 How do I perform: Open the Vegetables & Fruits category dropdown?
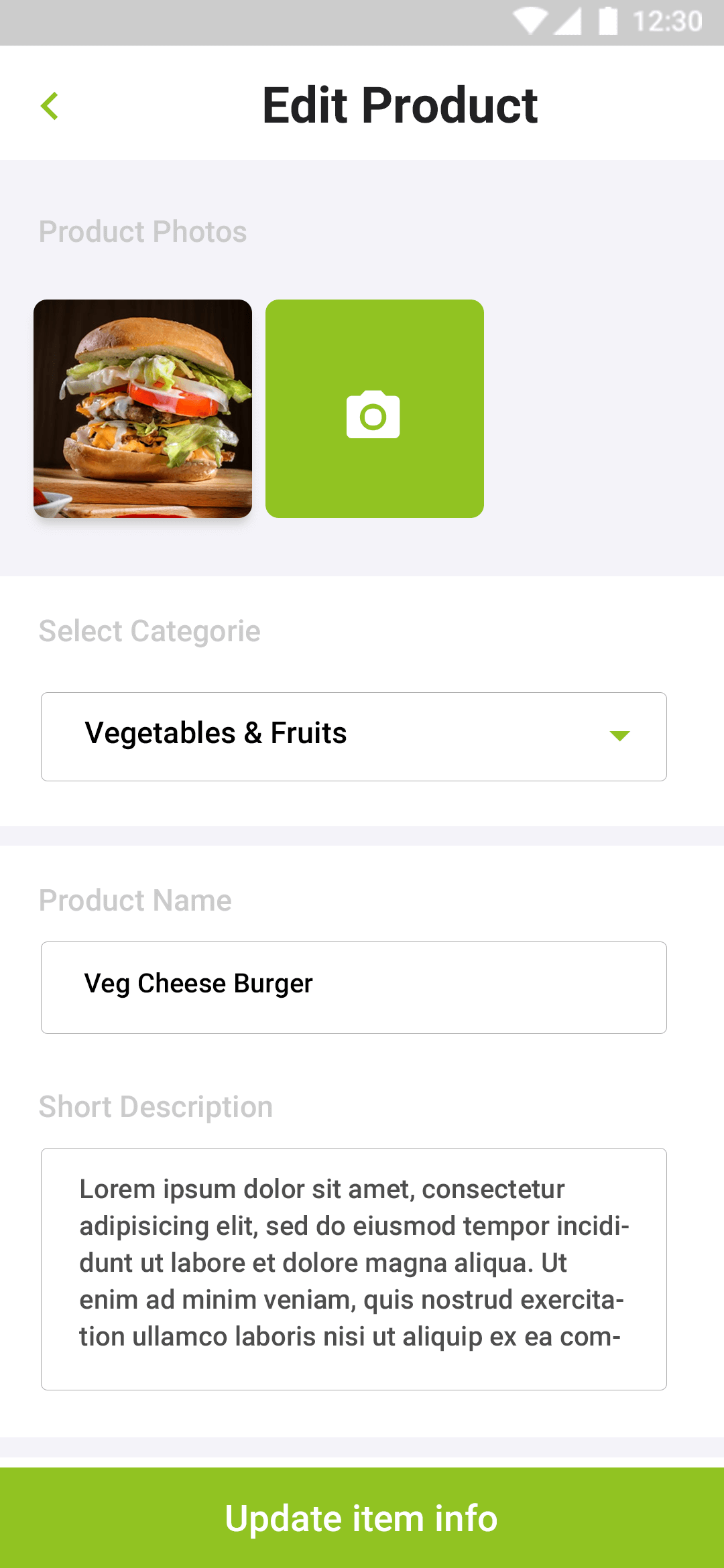pyautogui.click(x=354, y=736)
